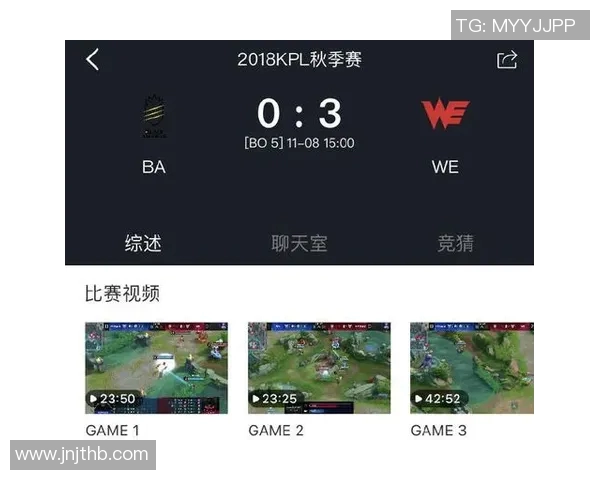This screenshot has width=600, height=480.
Task: Watch the GAME 2 video
Action: [319, 367]
